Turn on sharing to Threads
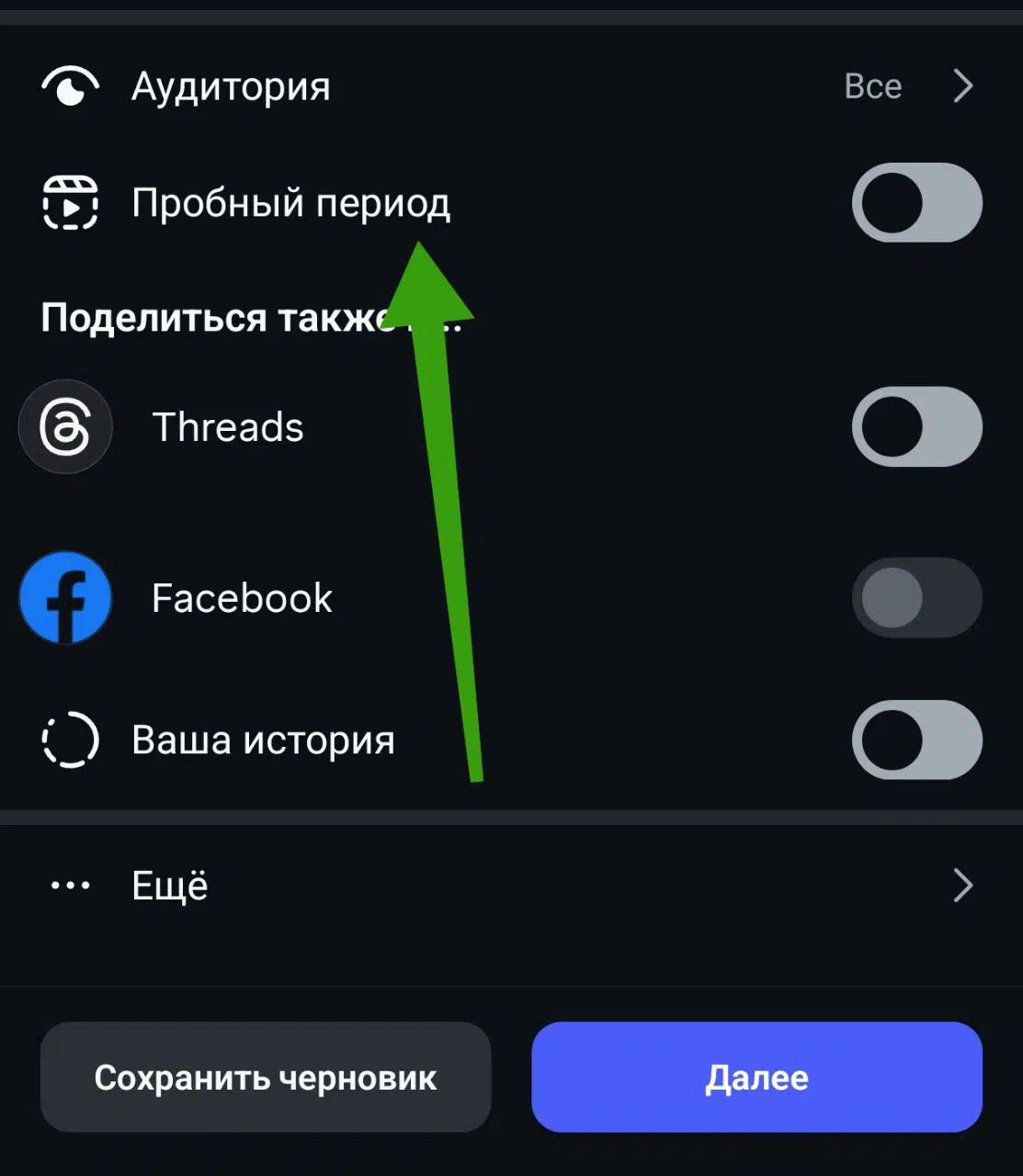 916,427
